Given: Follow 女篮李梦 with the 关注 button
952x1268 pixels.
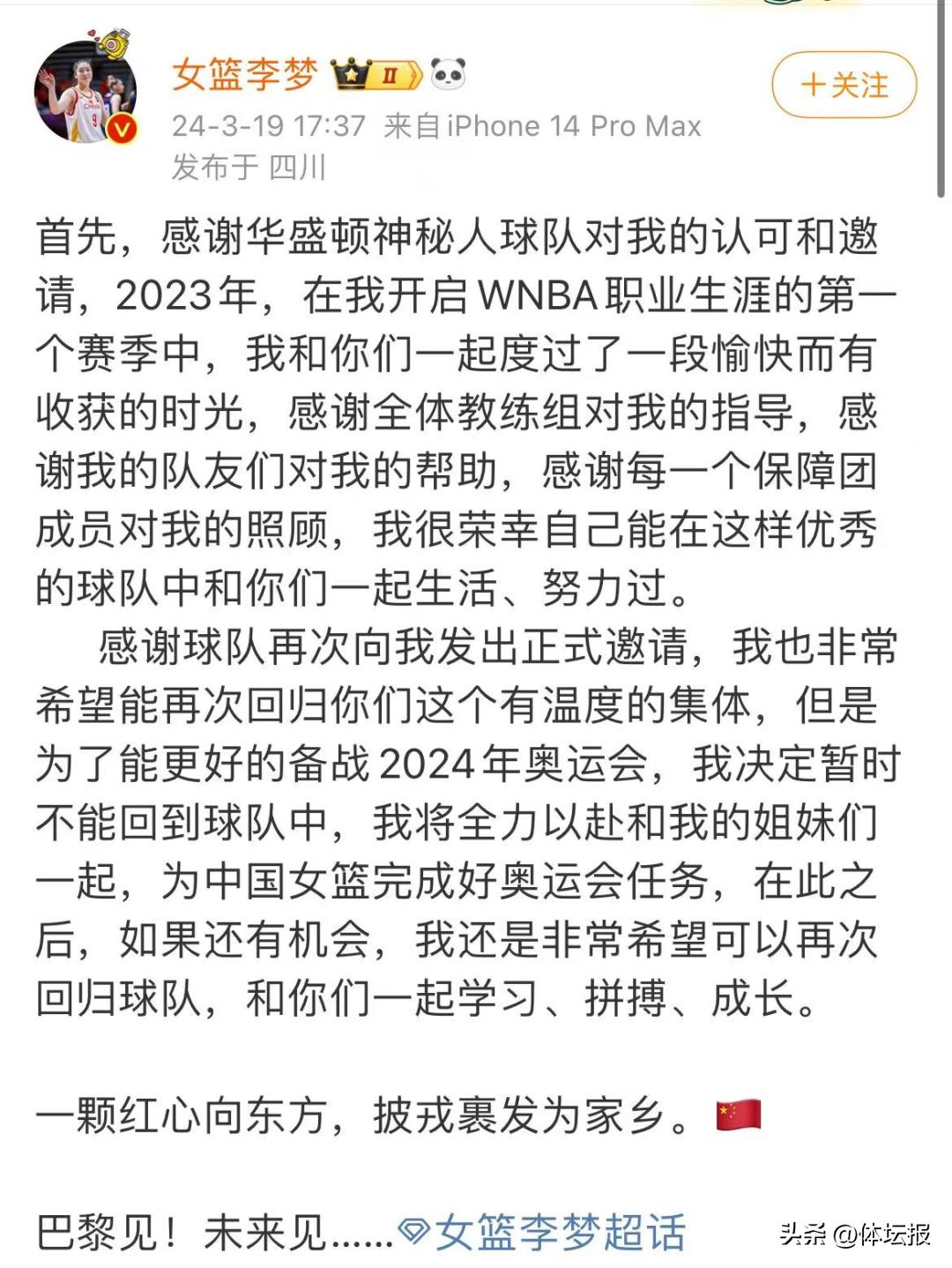Looking at the screenshot, I should [x=844, y=86].
